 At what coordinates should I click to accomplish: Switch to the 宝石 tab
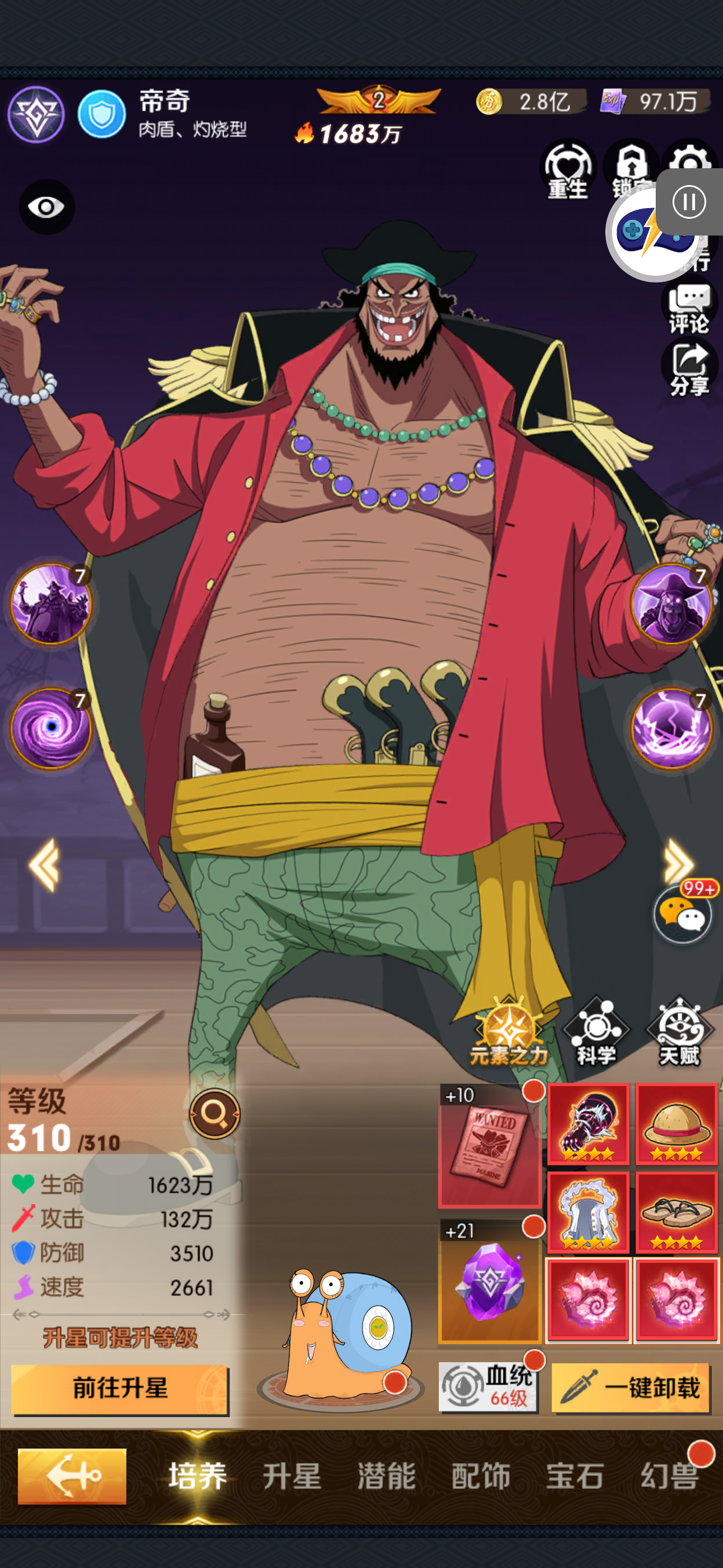(x=574, y=1475)
